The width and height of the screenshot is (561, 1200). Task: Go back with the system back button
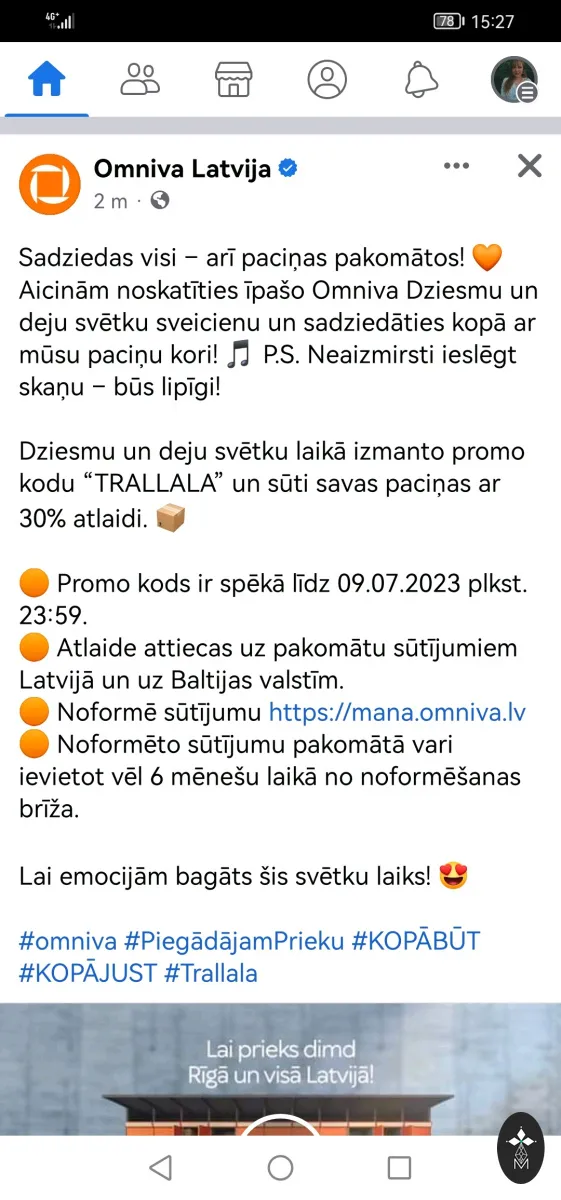(x=160, y=1167)
